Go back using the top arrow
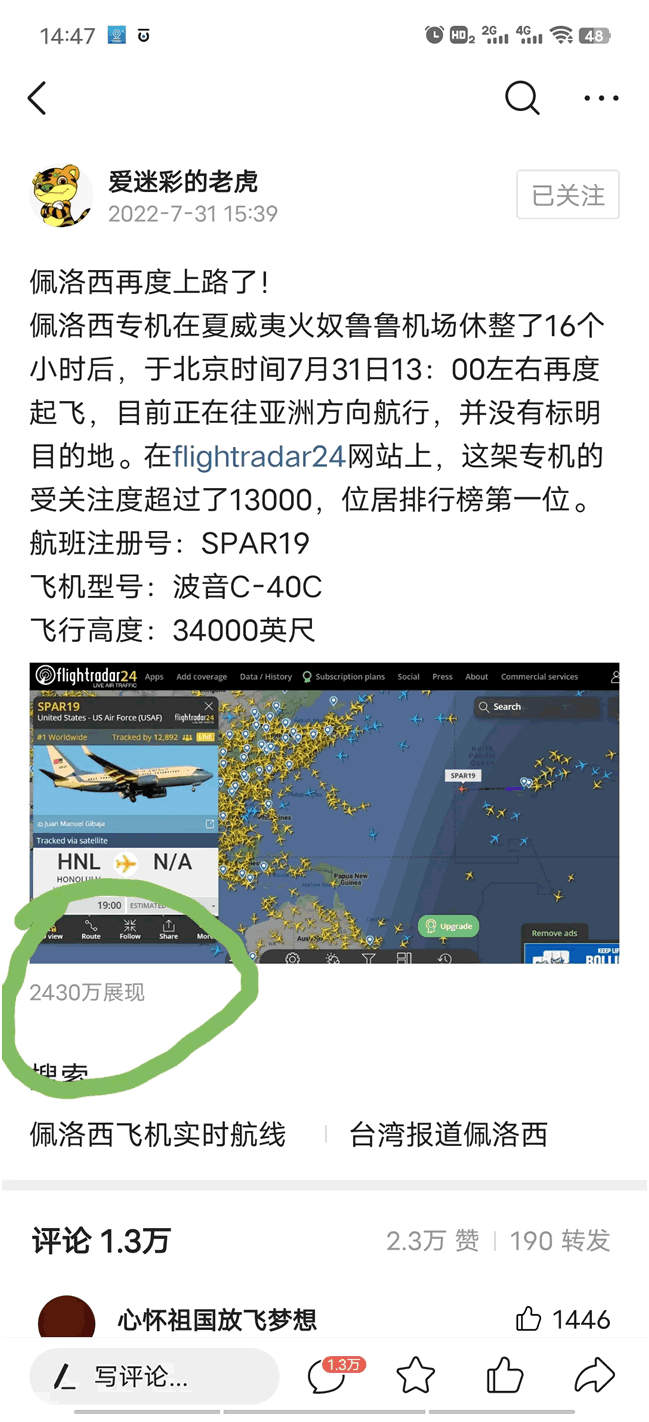649x1422 pixels. point(37,98)
